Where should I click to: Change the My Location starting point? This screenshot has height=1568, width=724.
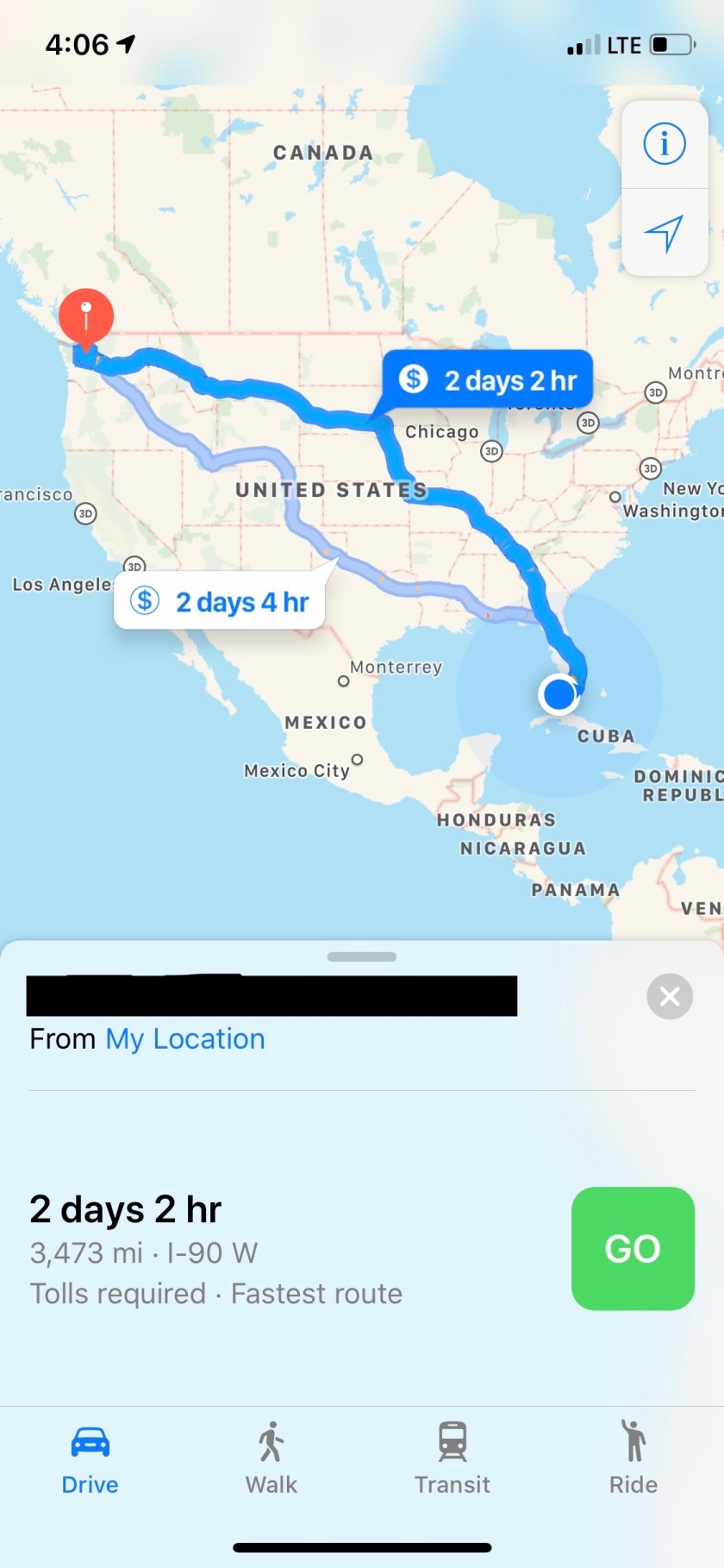coord(184,1039)
